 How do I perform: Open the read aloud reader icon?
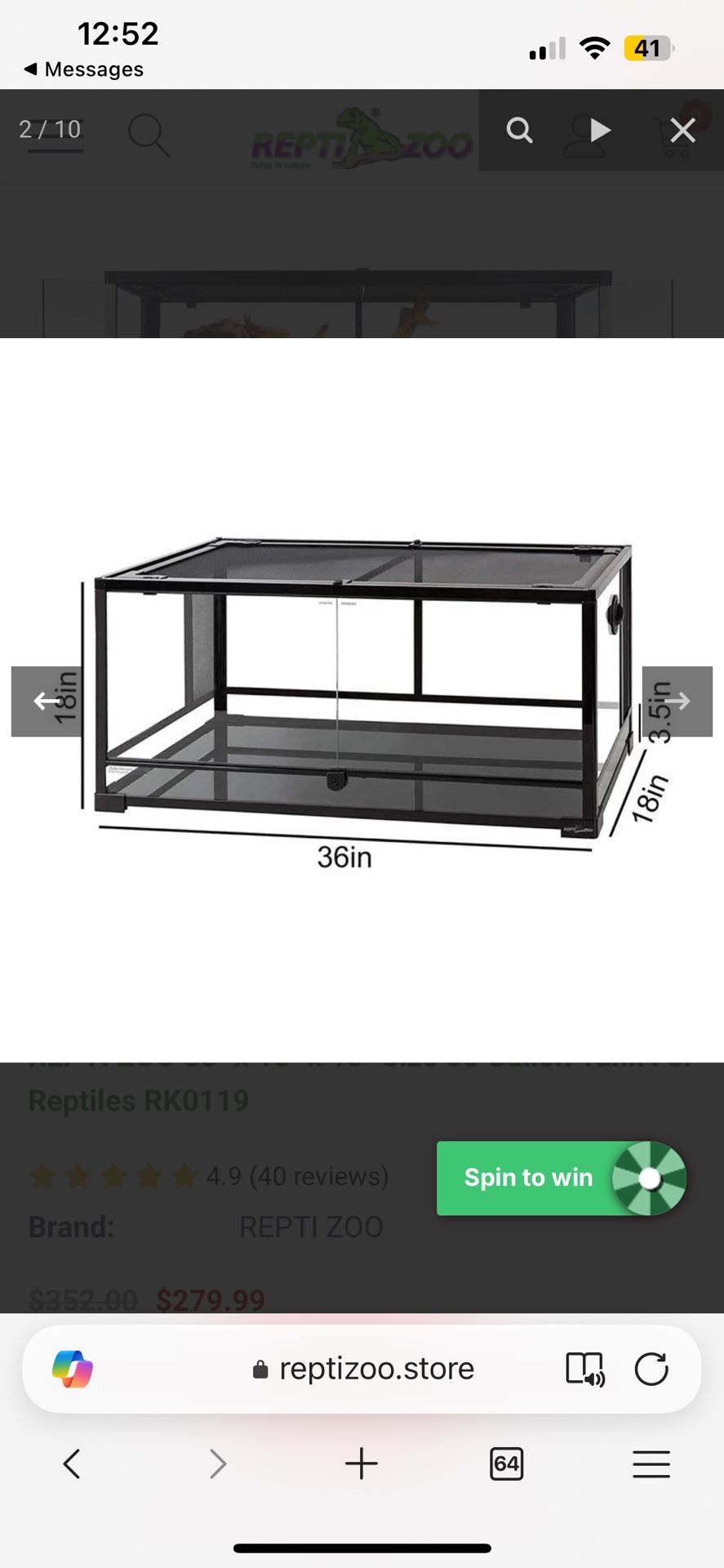pyautogui.click(x=584, y=1369)
